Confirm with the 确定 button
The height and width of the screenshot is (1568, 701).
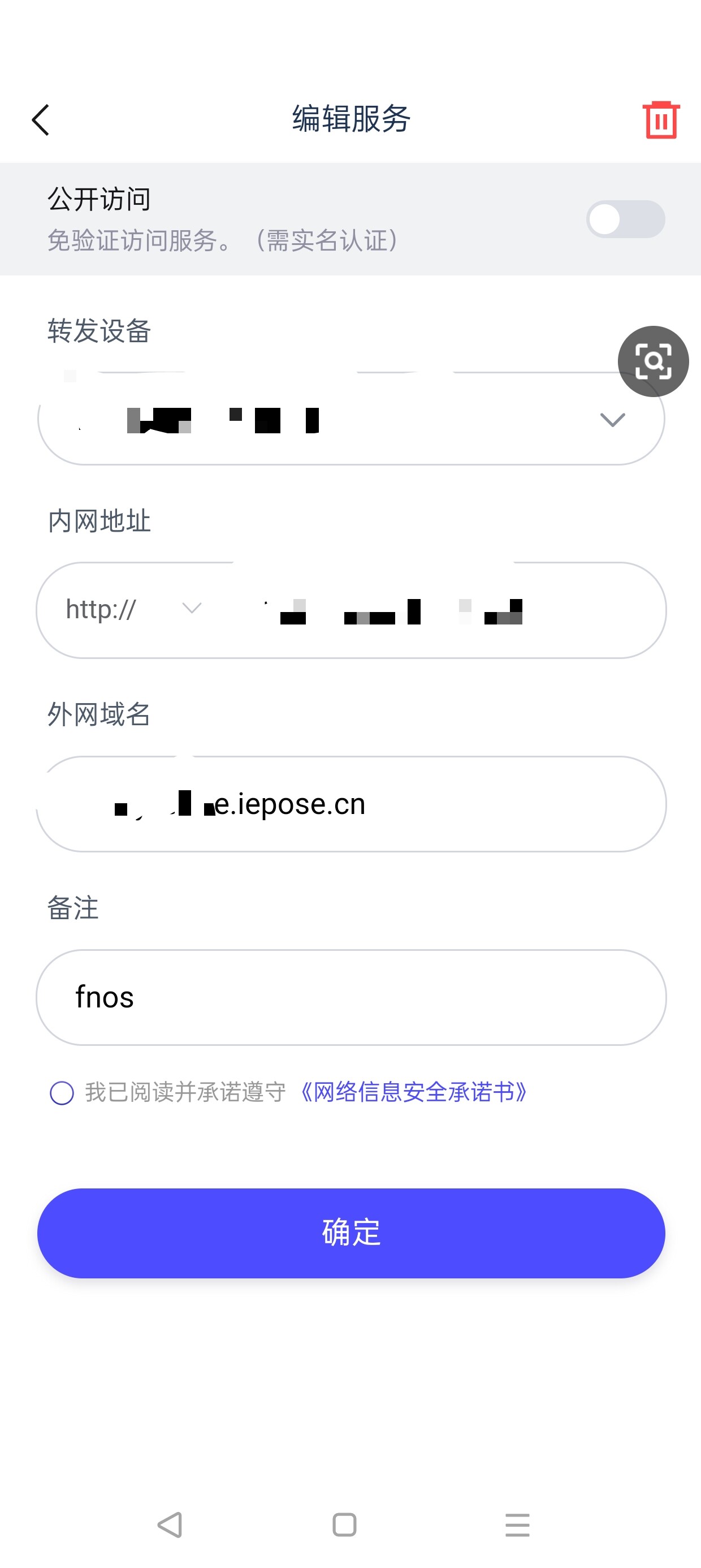click(x=351, y=1233)
